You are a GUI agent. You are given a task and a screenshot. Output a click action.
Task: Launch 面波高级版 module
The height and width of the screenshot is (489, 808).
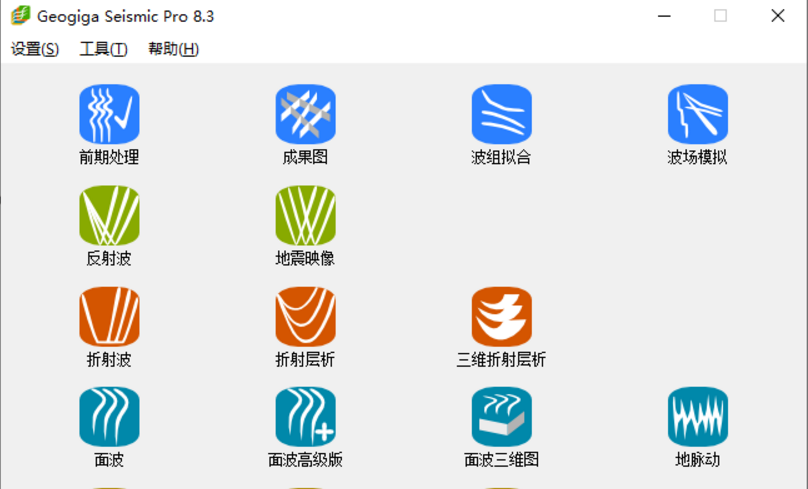point(305,417)
